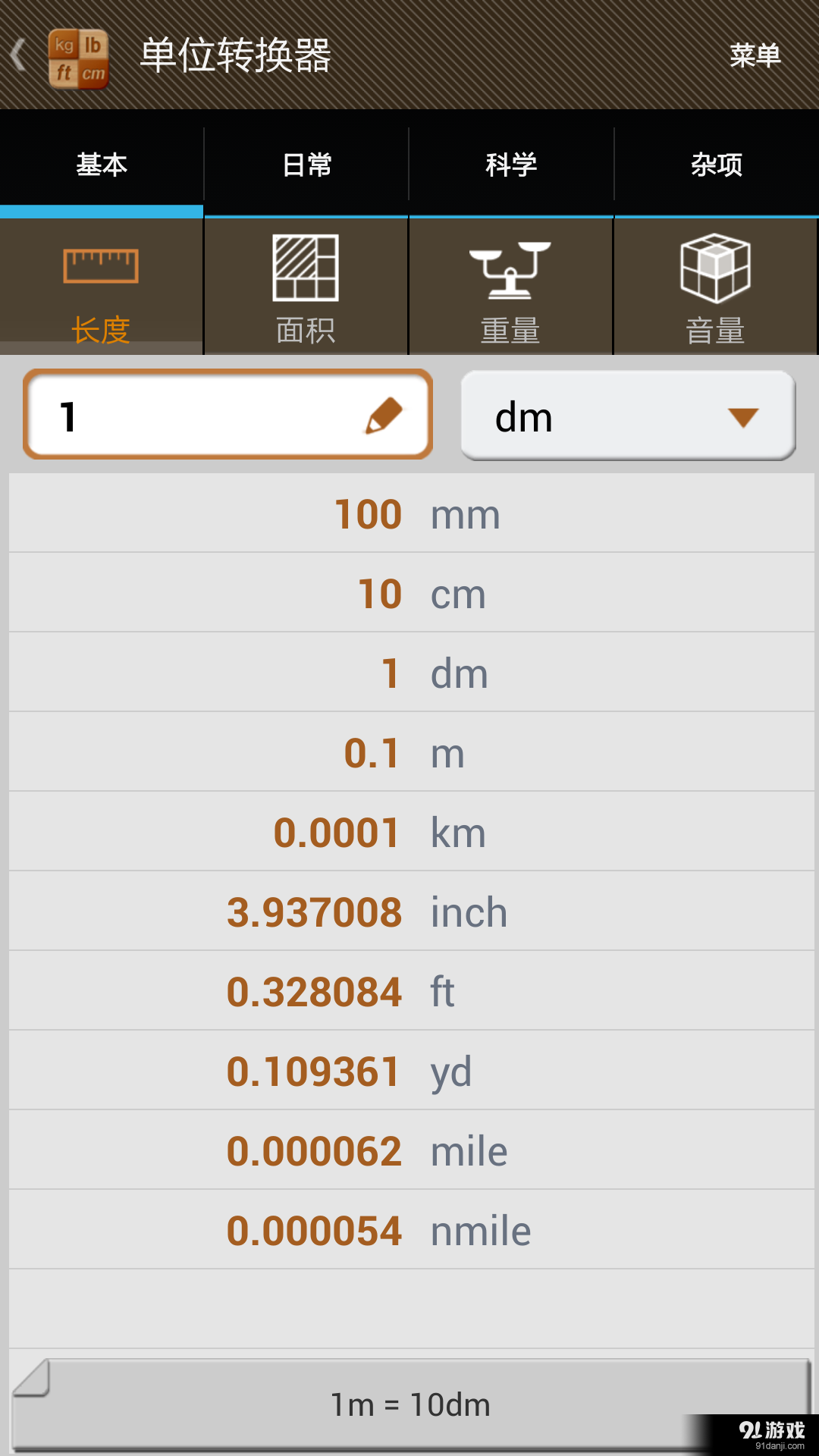Select the 长度 length category
Viewport: 819px width, 1456px height.
click(101, 287)
